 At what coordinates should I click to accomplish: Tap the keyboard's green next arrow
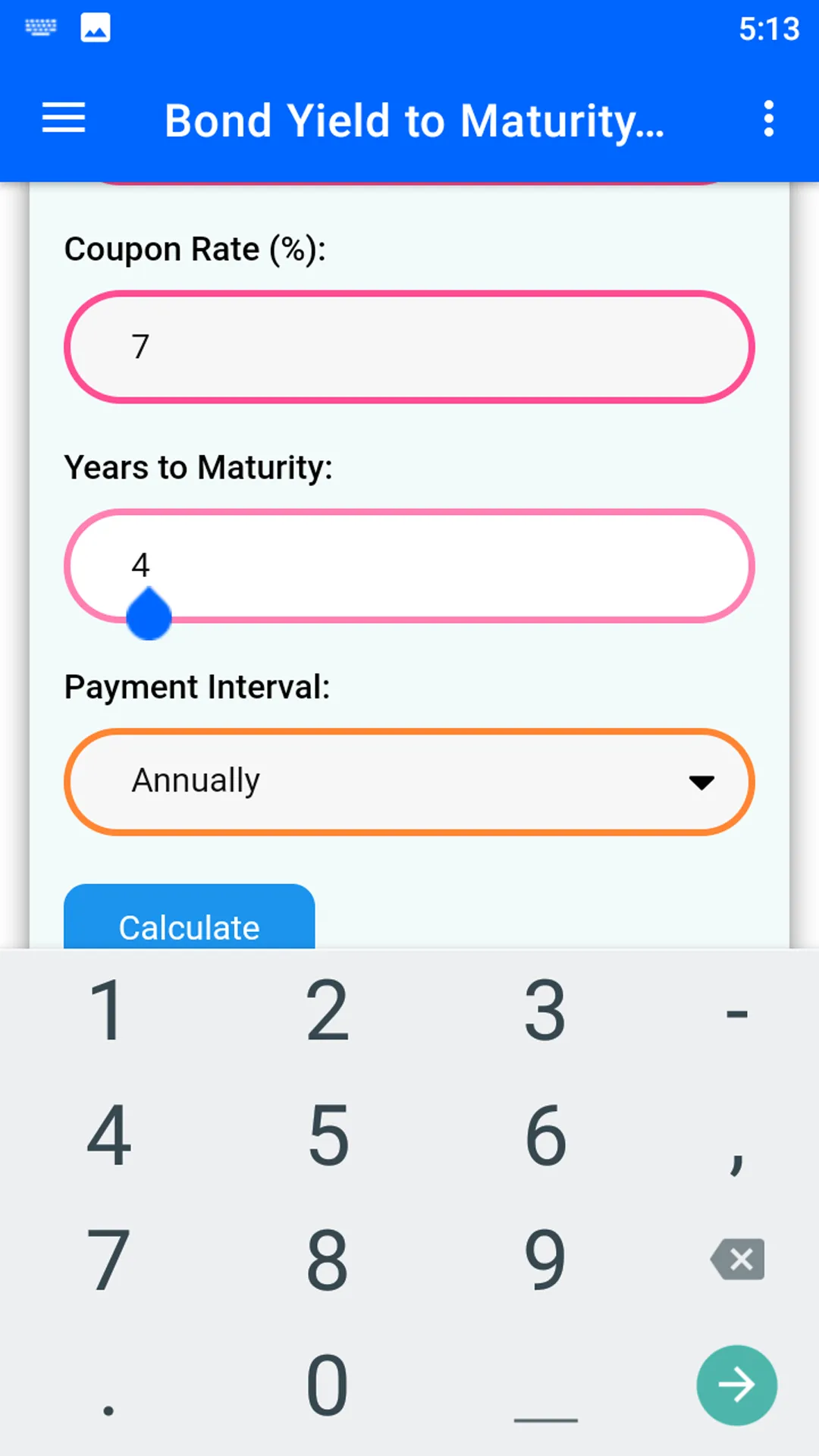736,1385
